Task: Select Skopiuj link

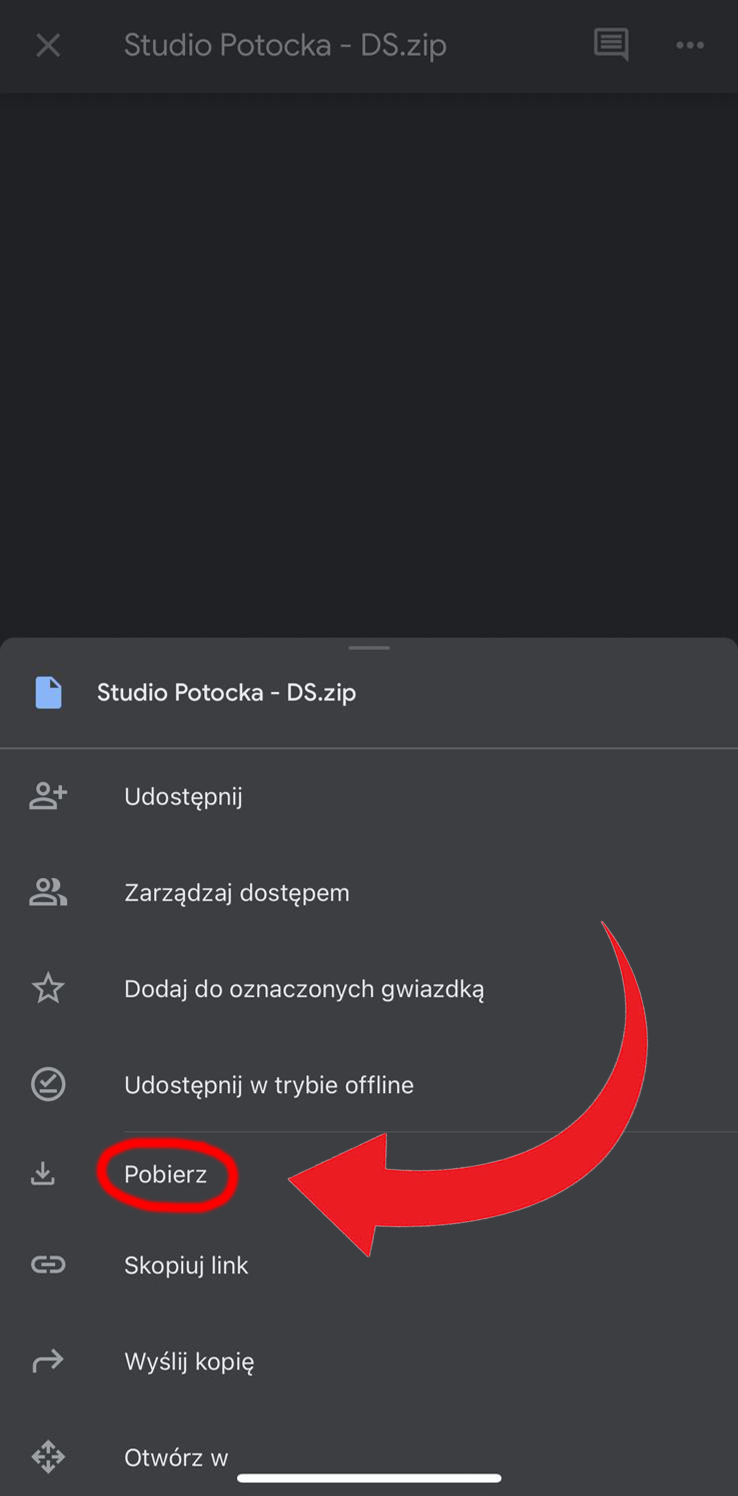Action: click(369, 1265)
